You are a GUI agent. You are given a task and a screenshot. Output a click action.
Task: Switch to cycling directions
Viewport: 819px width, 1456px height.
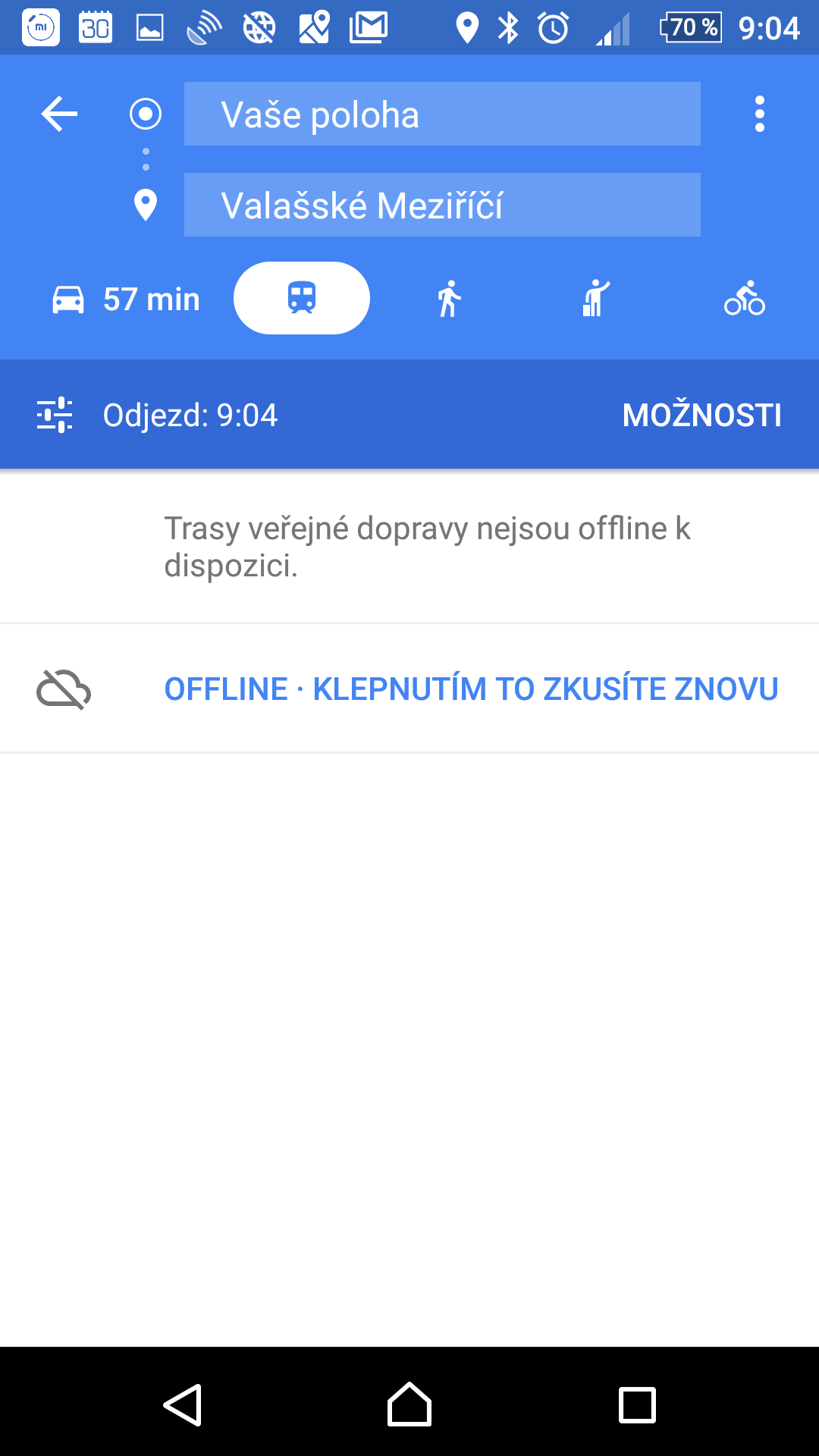744,299
